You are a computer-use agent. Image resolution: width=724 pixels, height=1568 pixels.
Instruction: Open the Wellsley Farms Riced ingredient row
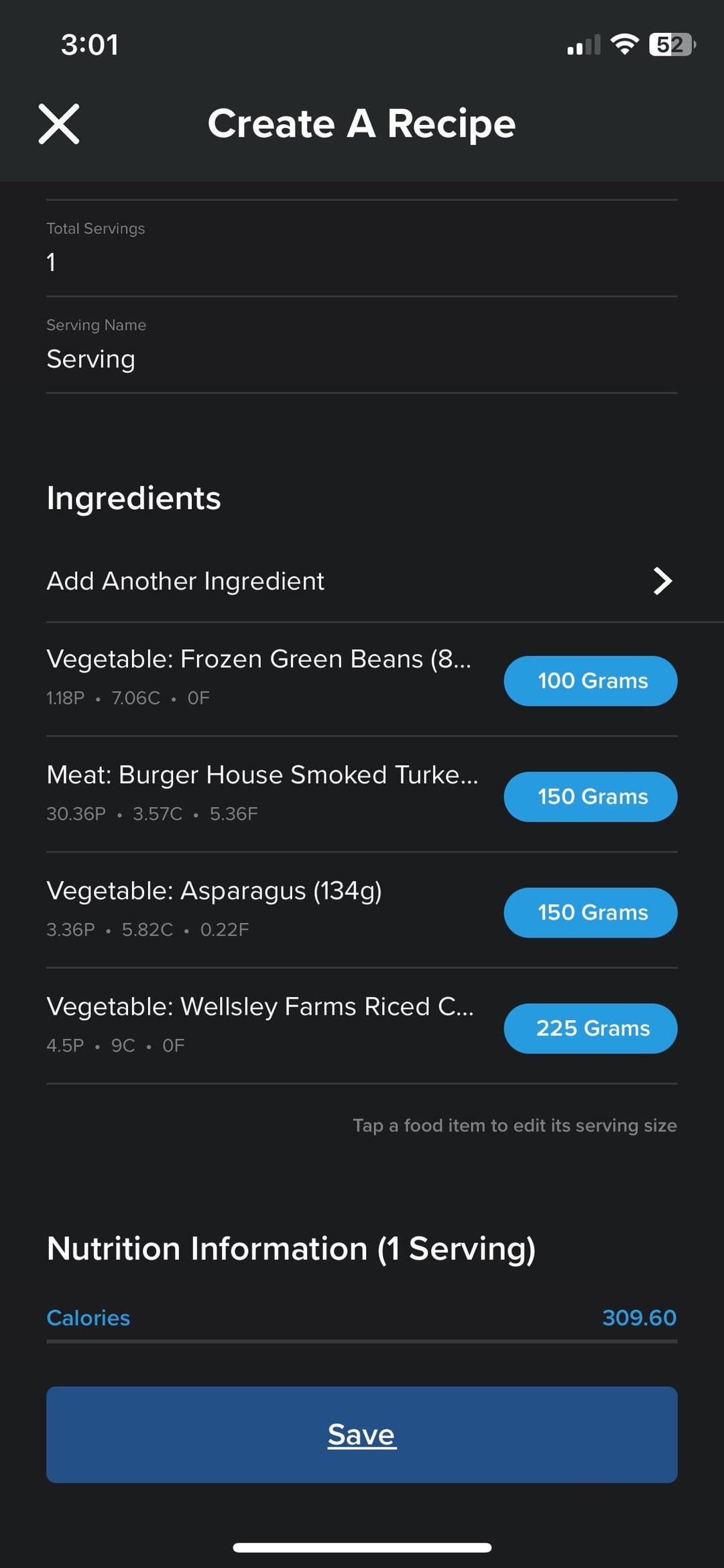268,1026
